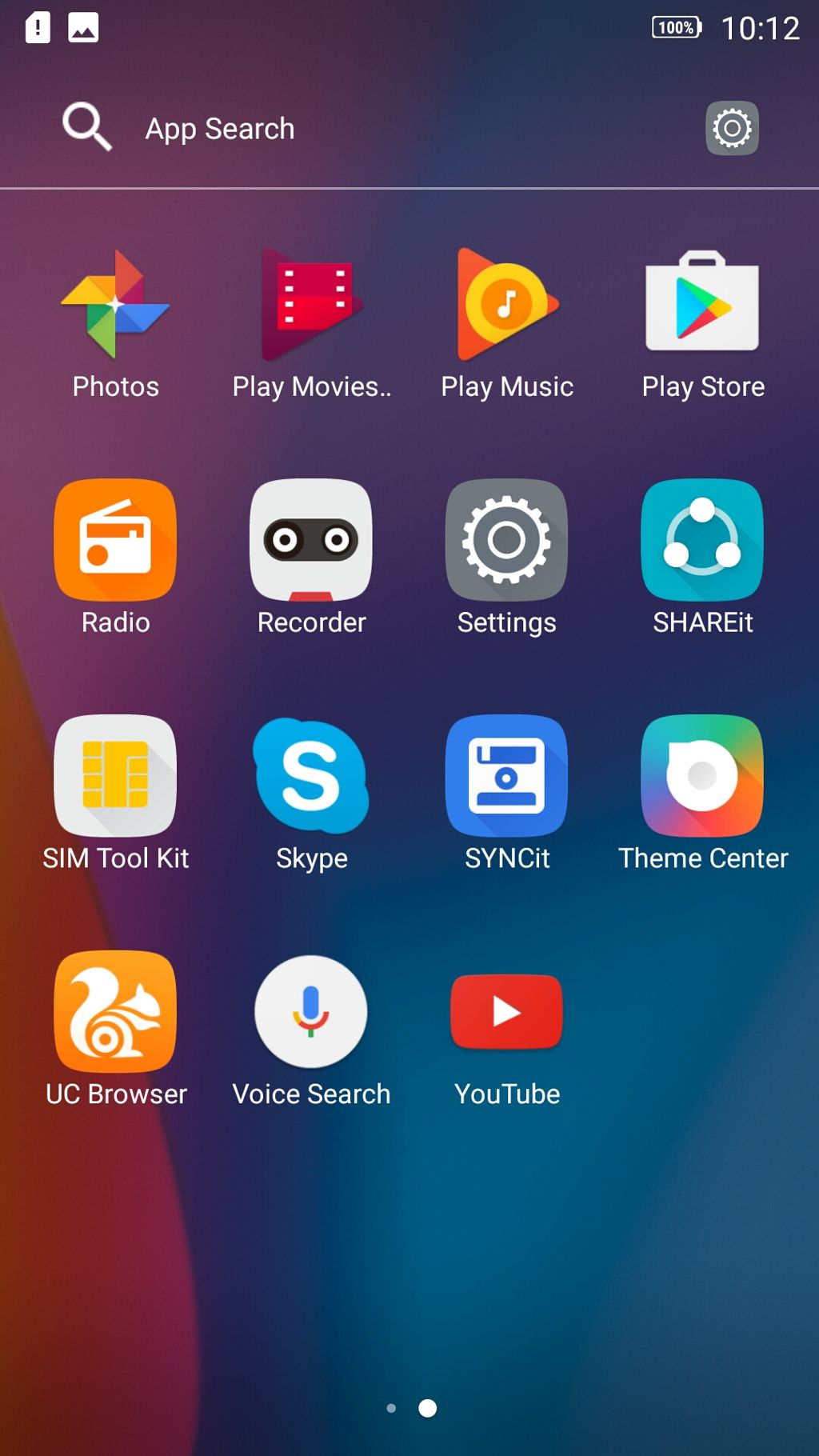The height and width of the screenshot is (1456, 819).
Task: Open the Settings app
Action: coord(506,540)
